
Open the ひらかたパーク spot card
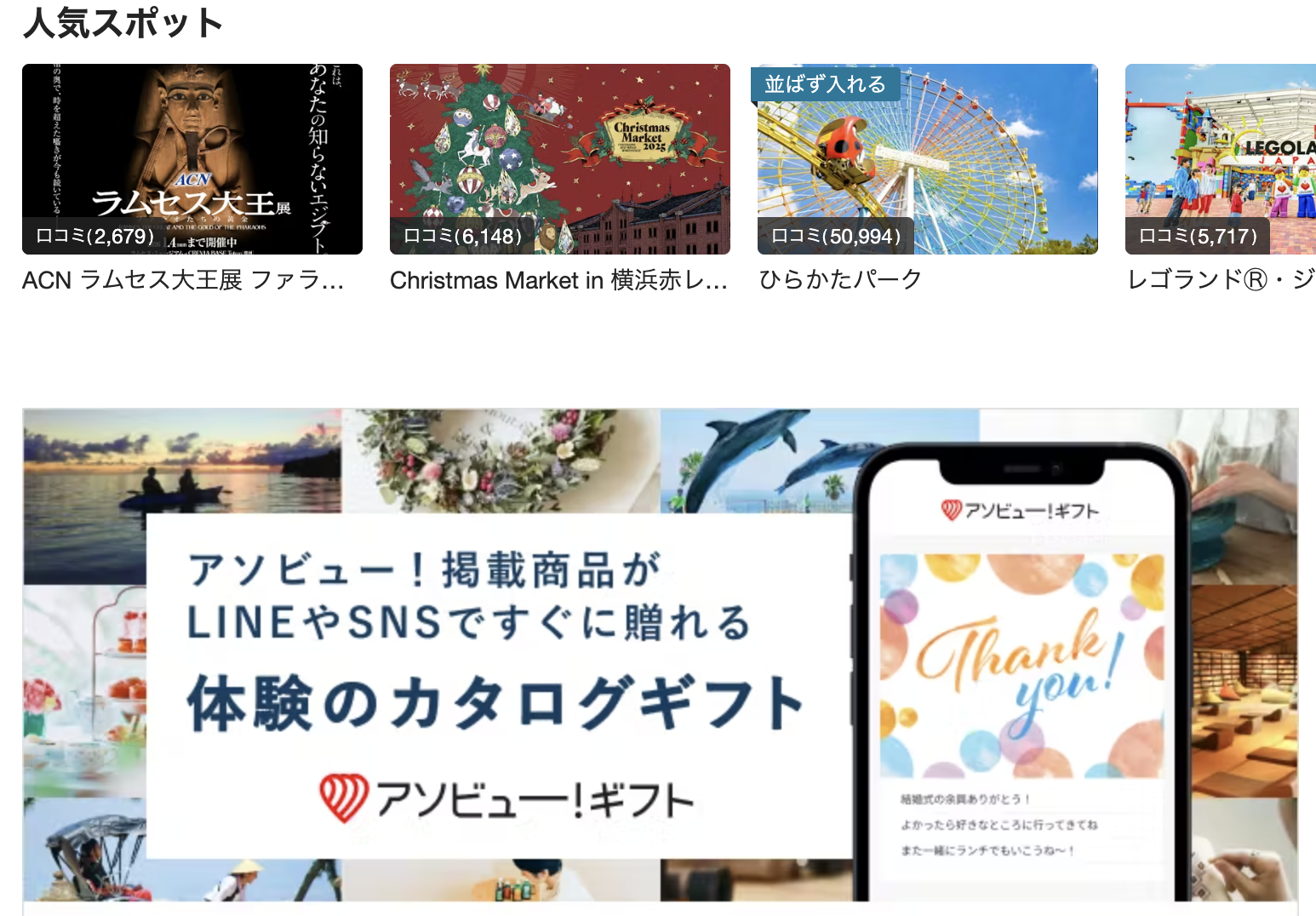click(x=927, y=159)
